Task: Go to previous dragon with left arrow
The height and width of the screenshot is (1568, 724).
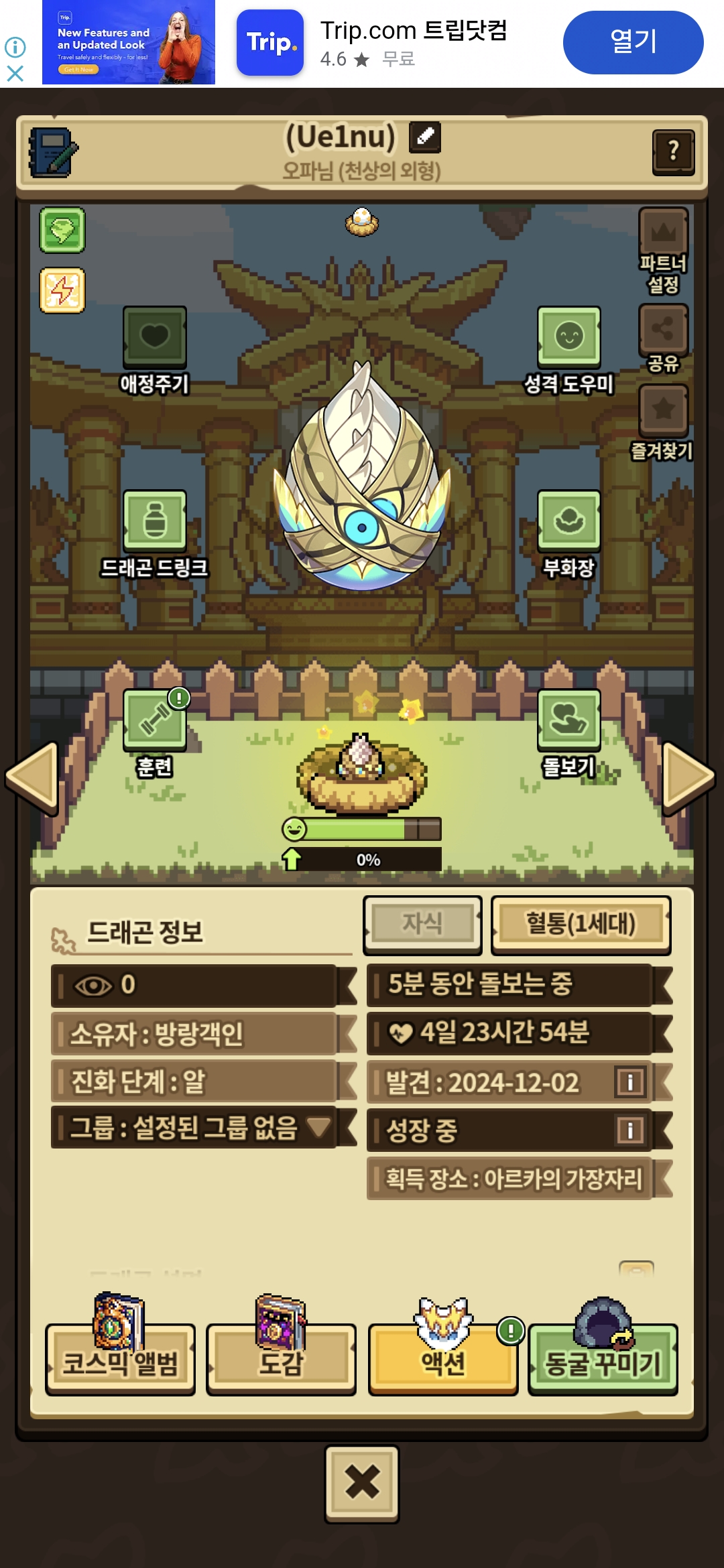Action: coord(32,777)
